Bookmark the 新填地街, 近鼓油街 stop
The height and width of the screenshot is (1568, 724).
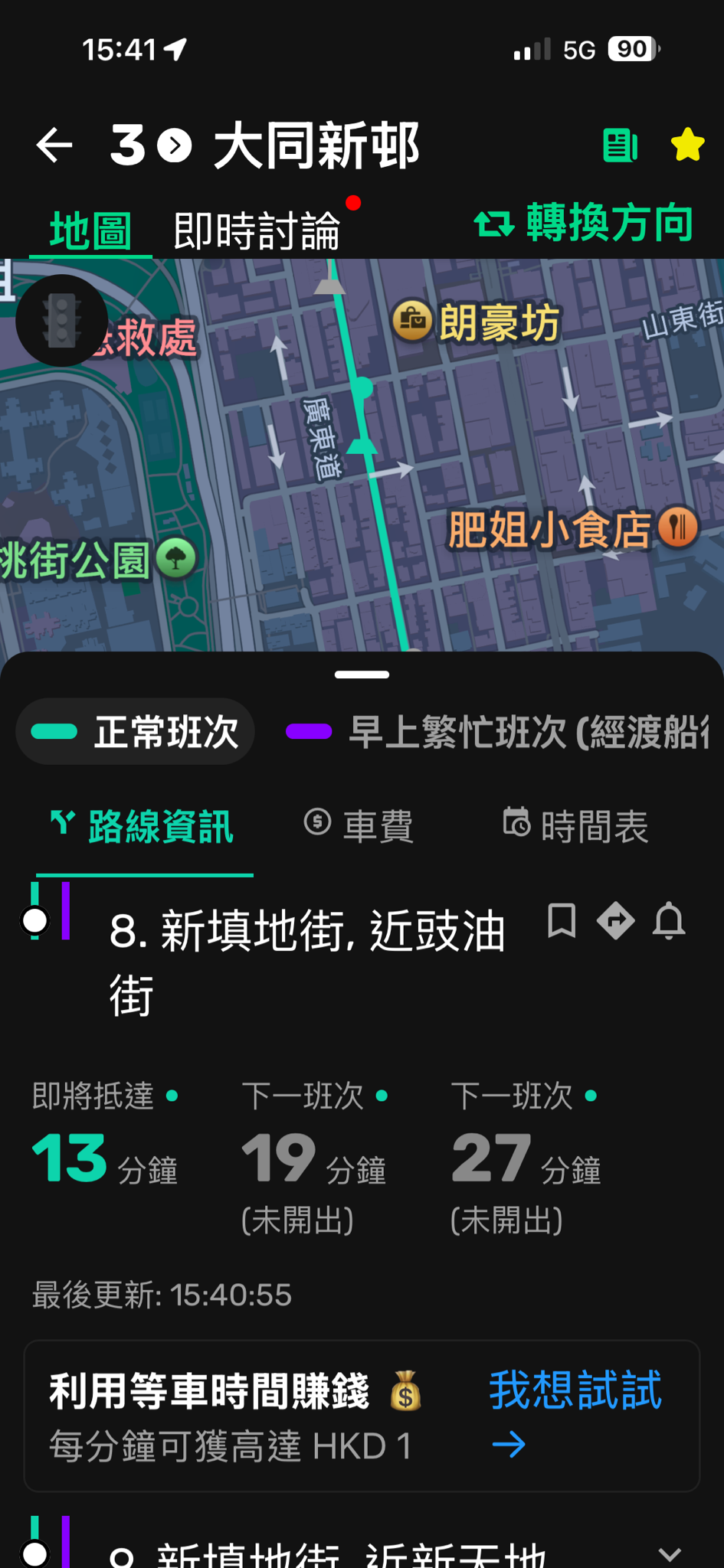(x=562, y=920)
